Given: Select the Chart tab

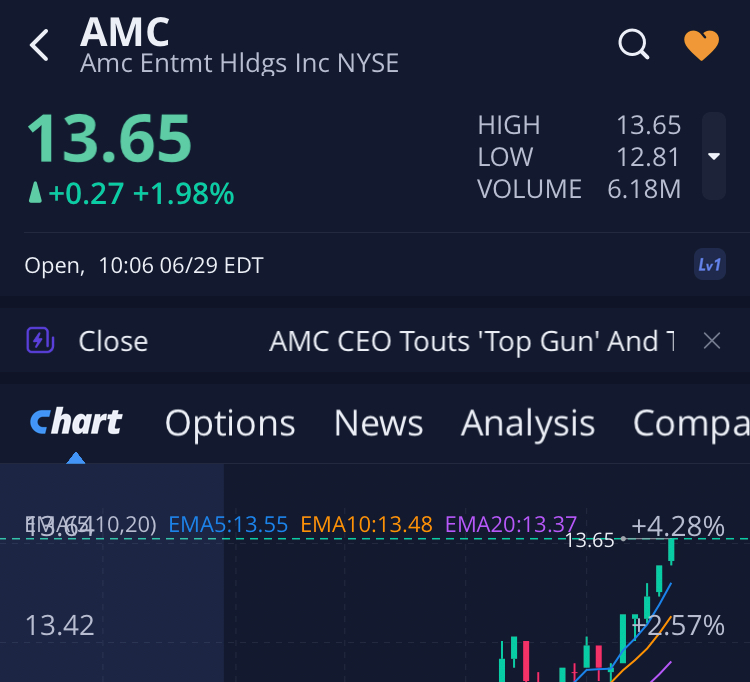Looking at the screenshot, I should (x=76, y=424).
